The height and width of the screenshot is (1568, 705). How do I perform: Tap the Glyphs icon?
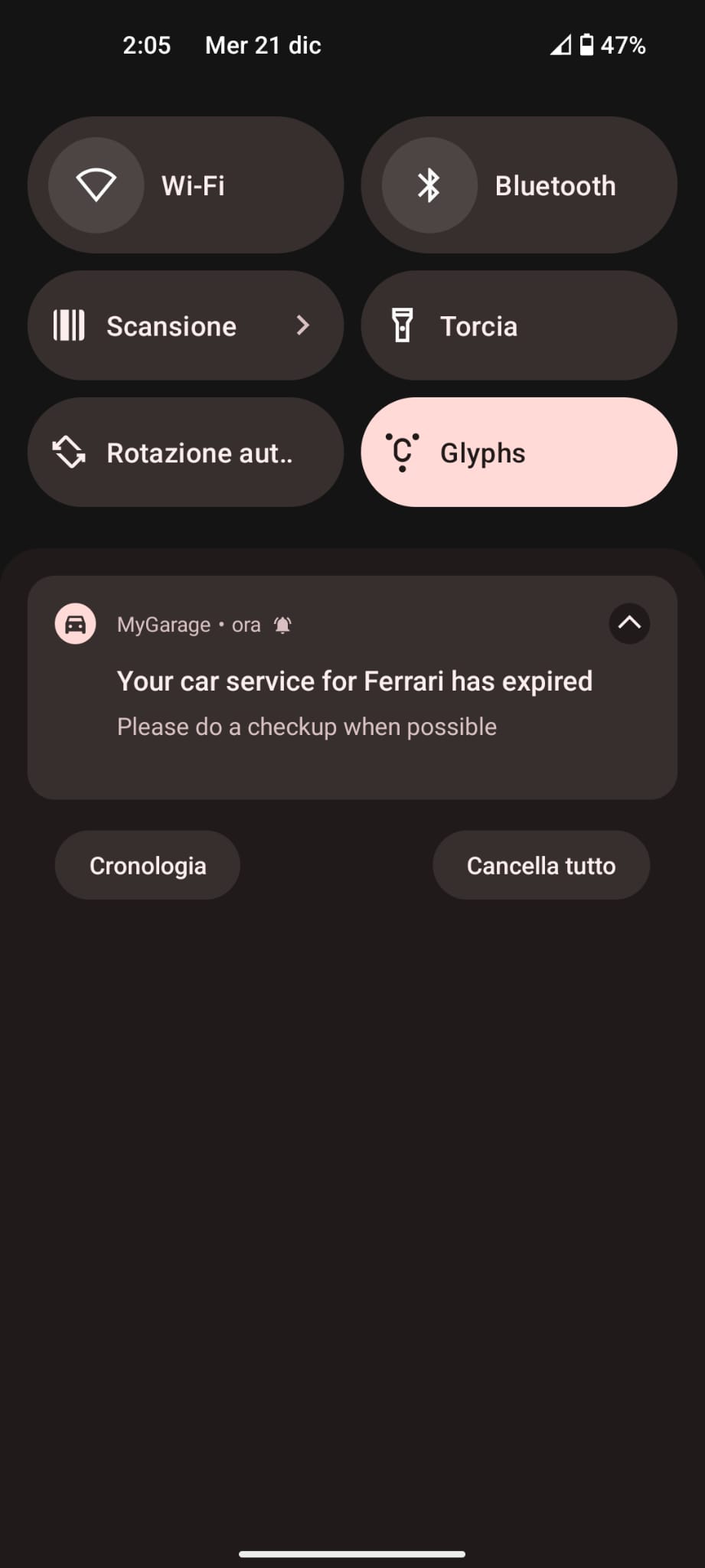point(403,452)
